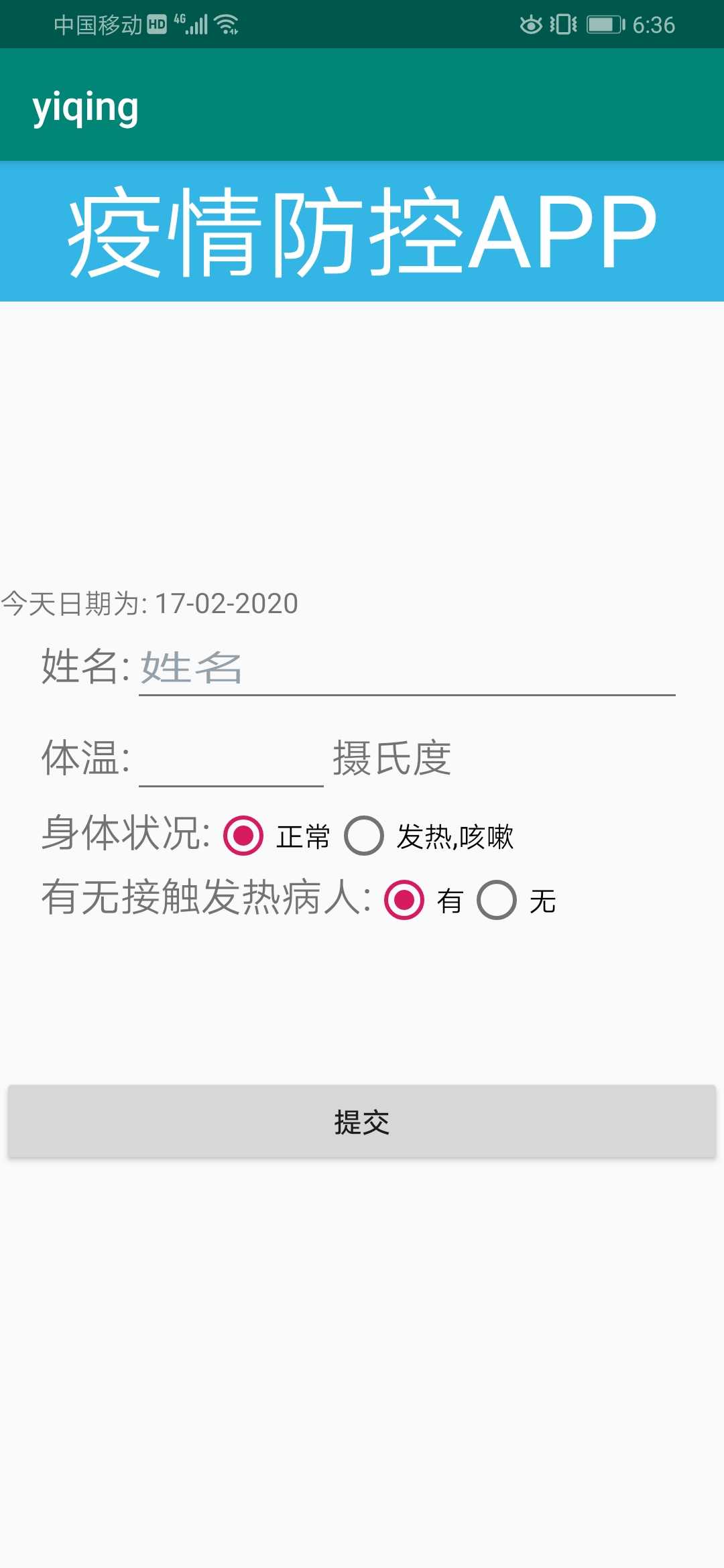Focus the 体温 temperature input field
This screenshot has height=1568, width=724.
pyautogui.click(x=231, y=760)
